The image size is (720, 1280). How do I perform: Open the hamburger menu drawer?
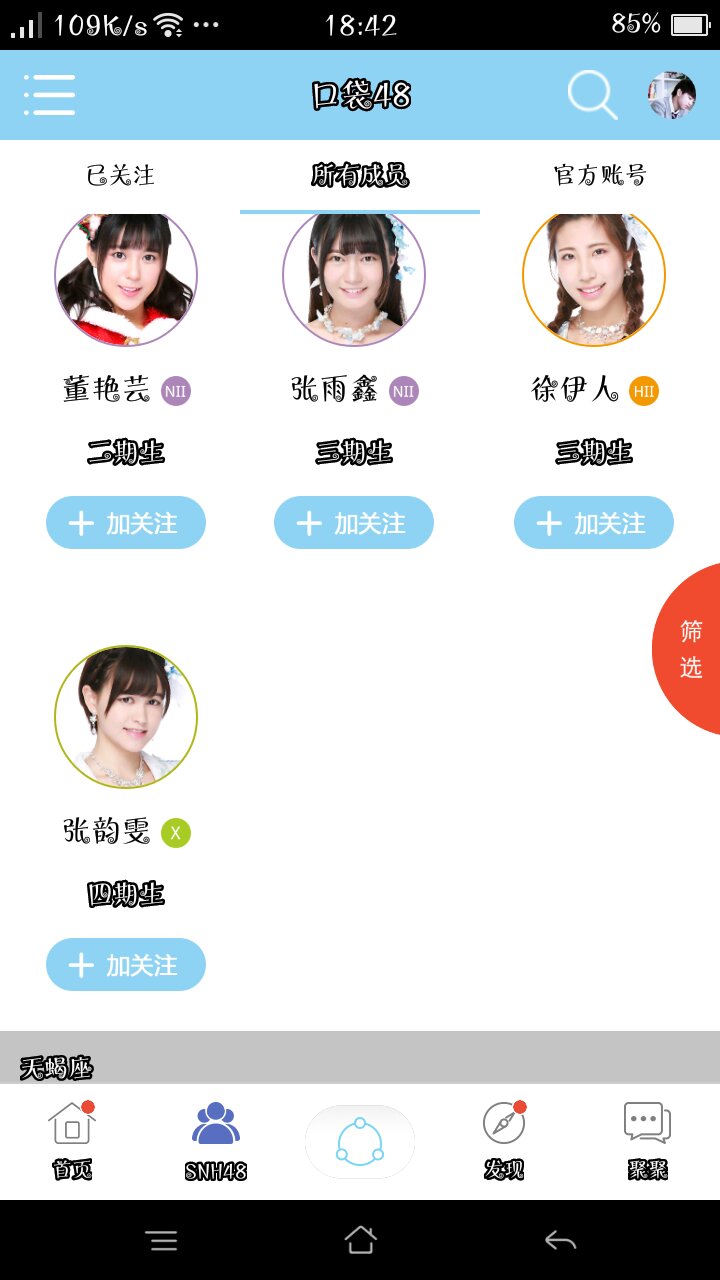(x=49, y=95)
